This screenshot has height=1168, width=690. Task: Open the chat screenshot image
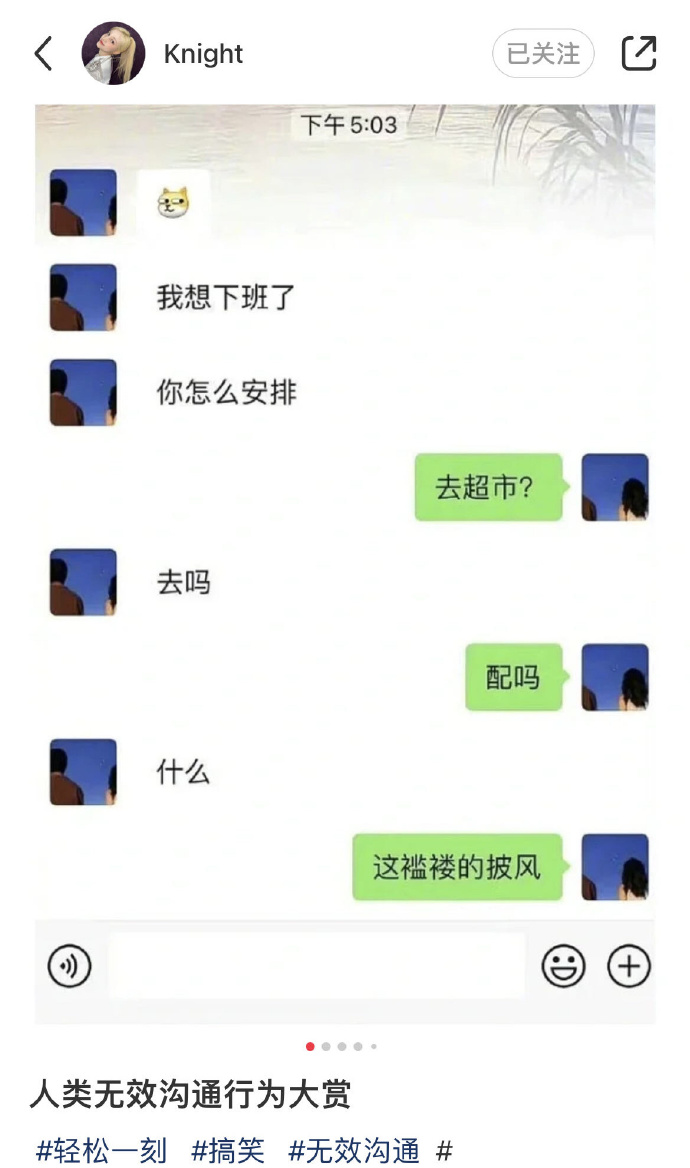pyautogui.click(x=345, y=560)
